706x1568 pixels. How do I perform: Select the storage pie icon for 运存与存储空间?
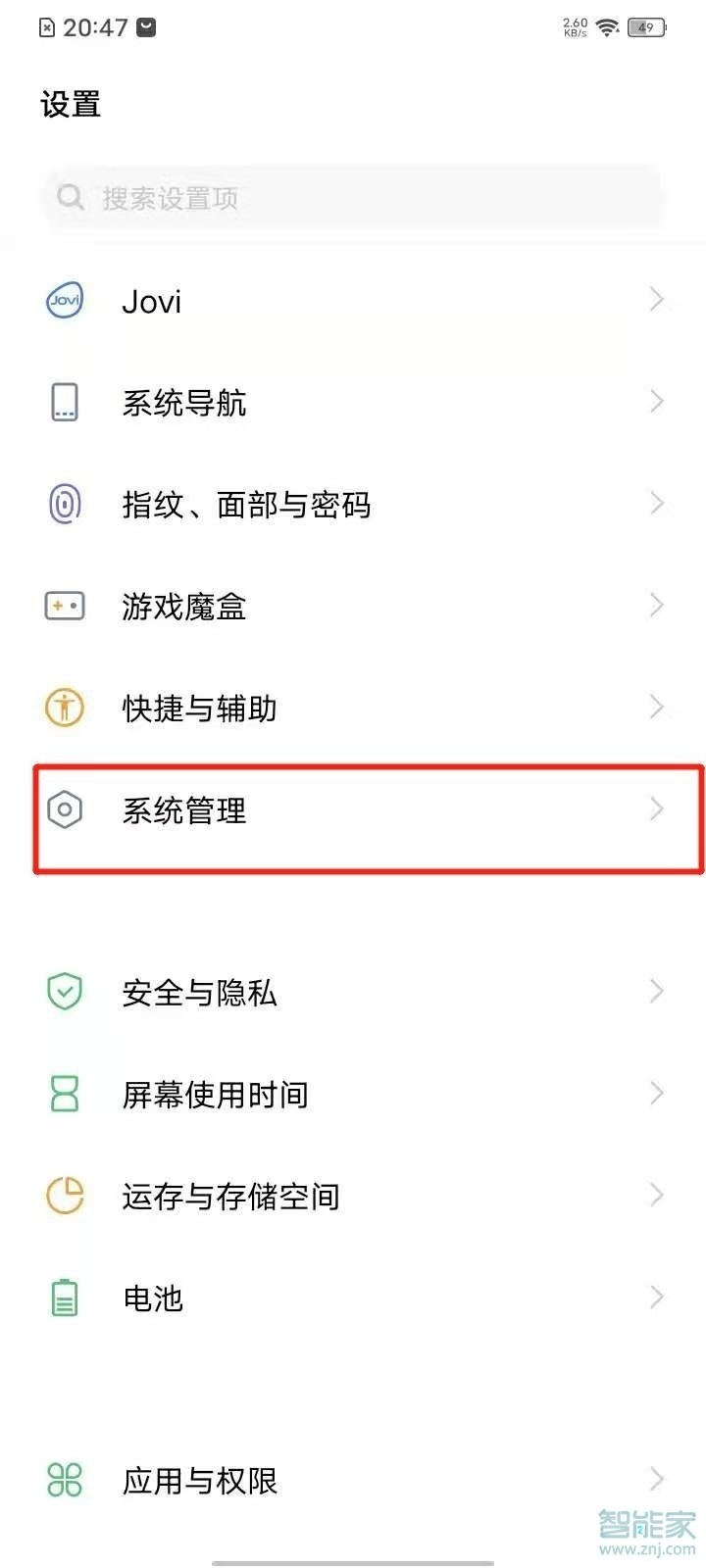pos(64,1195)
